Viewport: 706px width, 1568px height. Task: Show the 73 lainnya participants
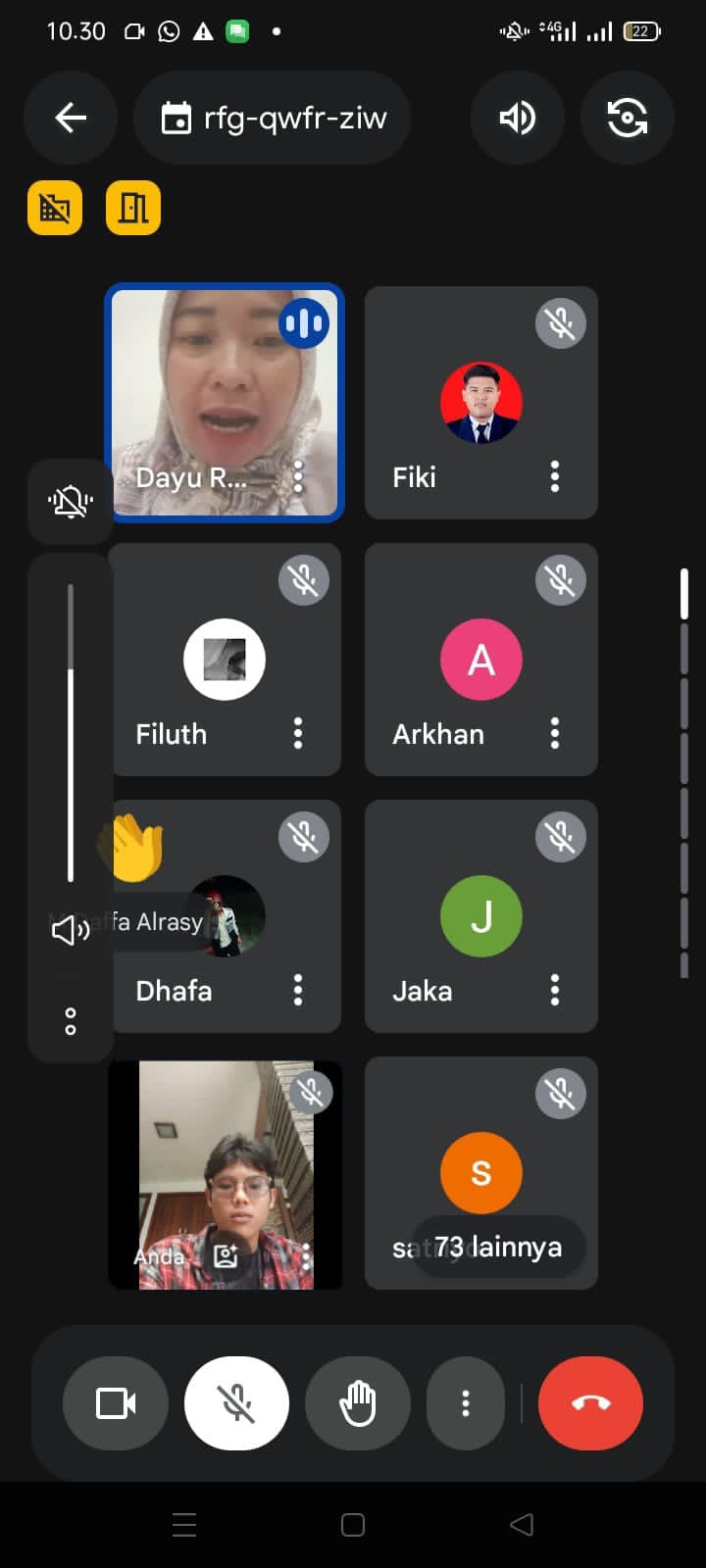[498, 1247]
